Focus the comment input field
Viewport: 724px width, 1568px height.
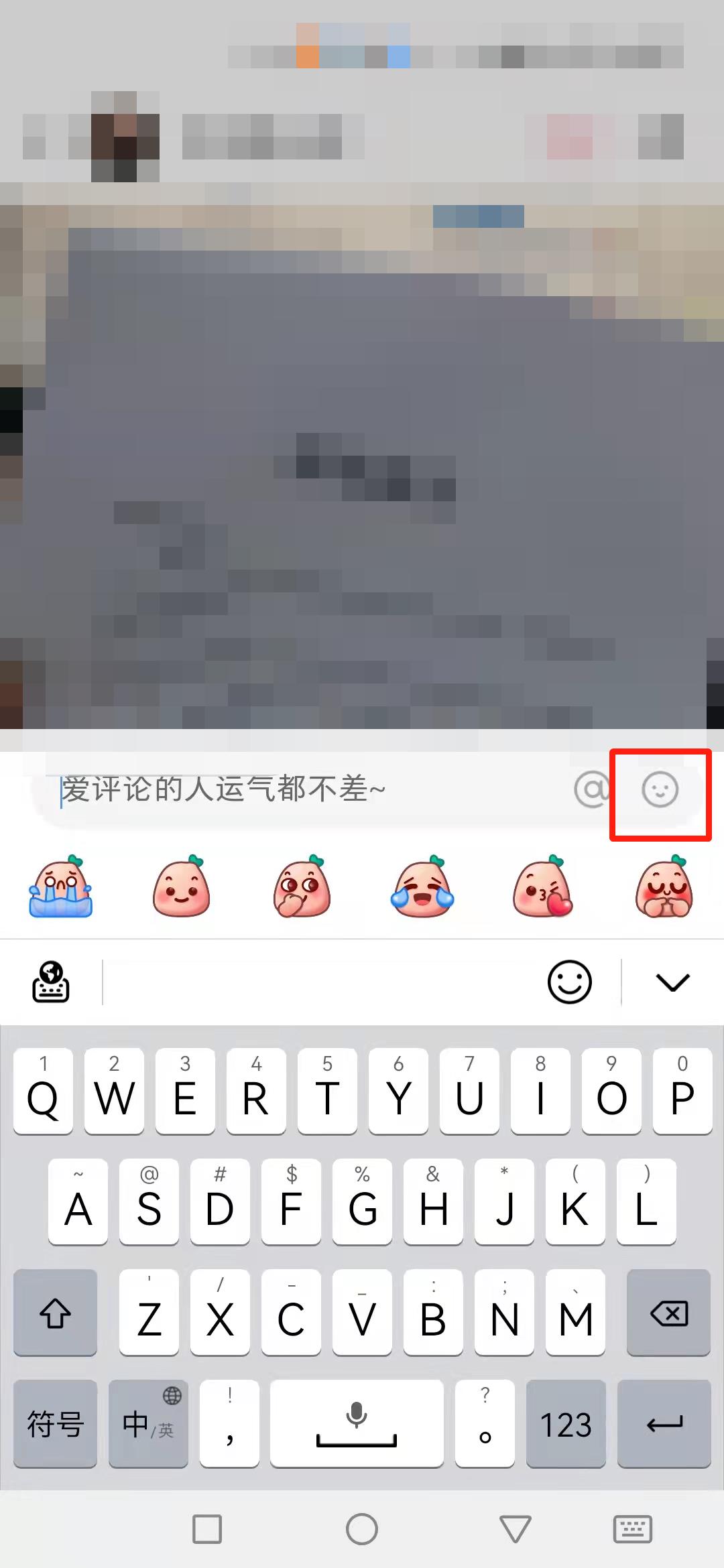302,790
